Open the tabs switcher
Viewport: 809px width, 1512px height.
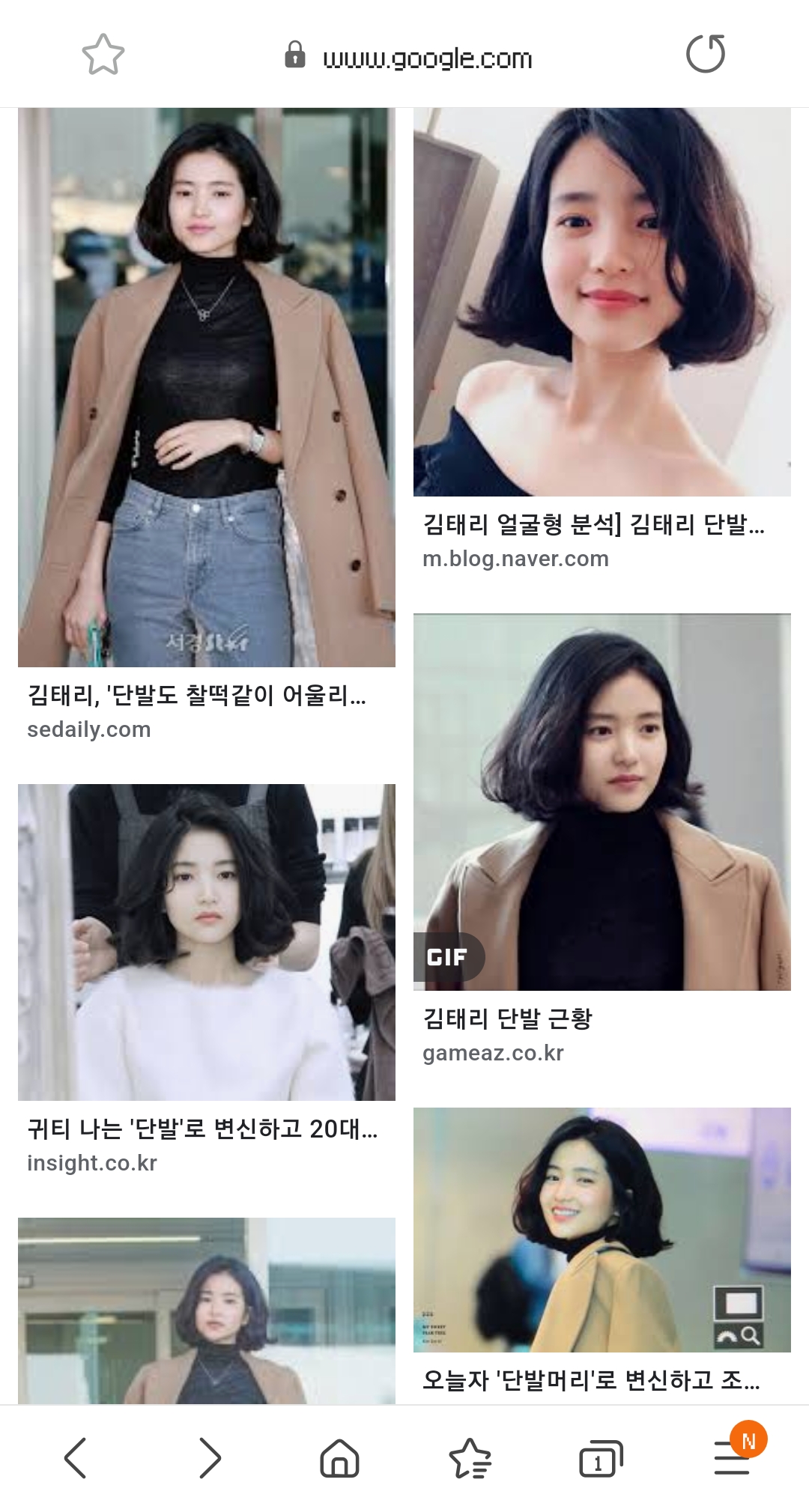pyautogui.click(x=601, y=1458)
